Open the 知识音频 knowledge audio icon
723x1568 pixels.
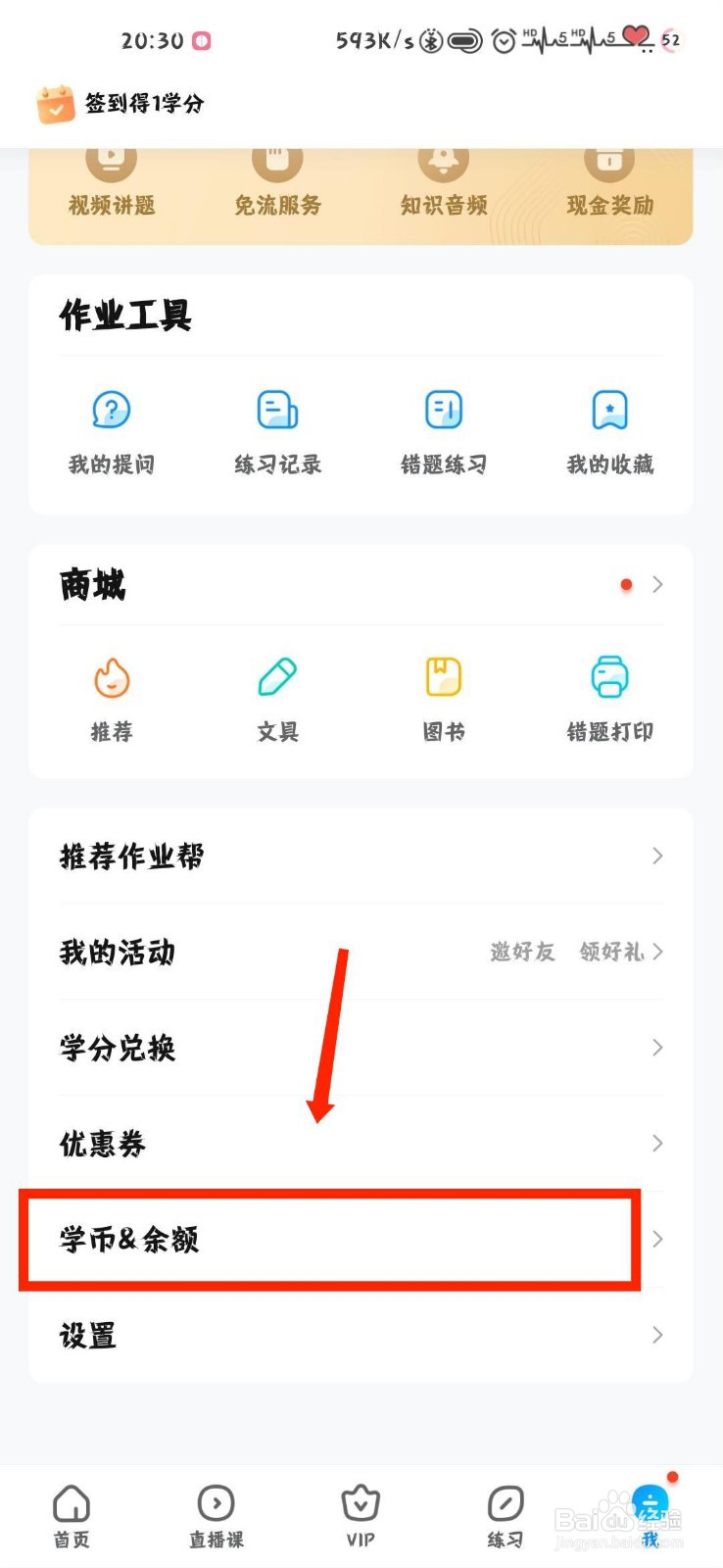443,178
